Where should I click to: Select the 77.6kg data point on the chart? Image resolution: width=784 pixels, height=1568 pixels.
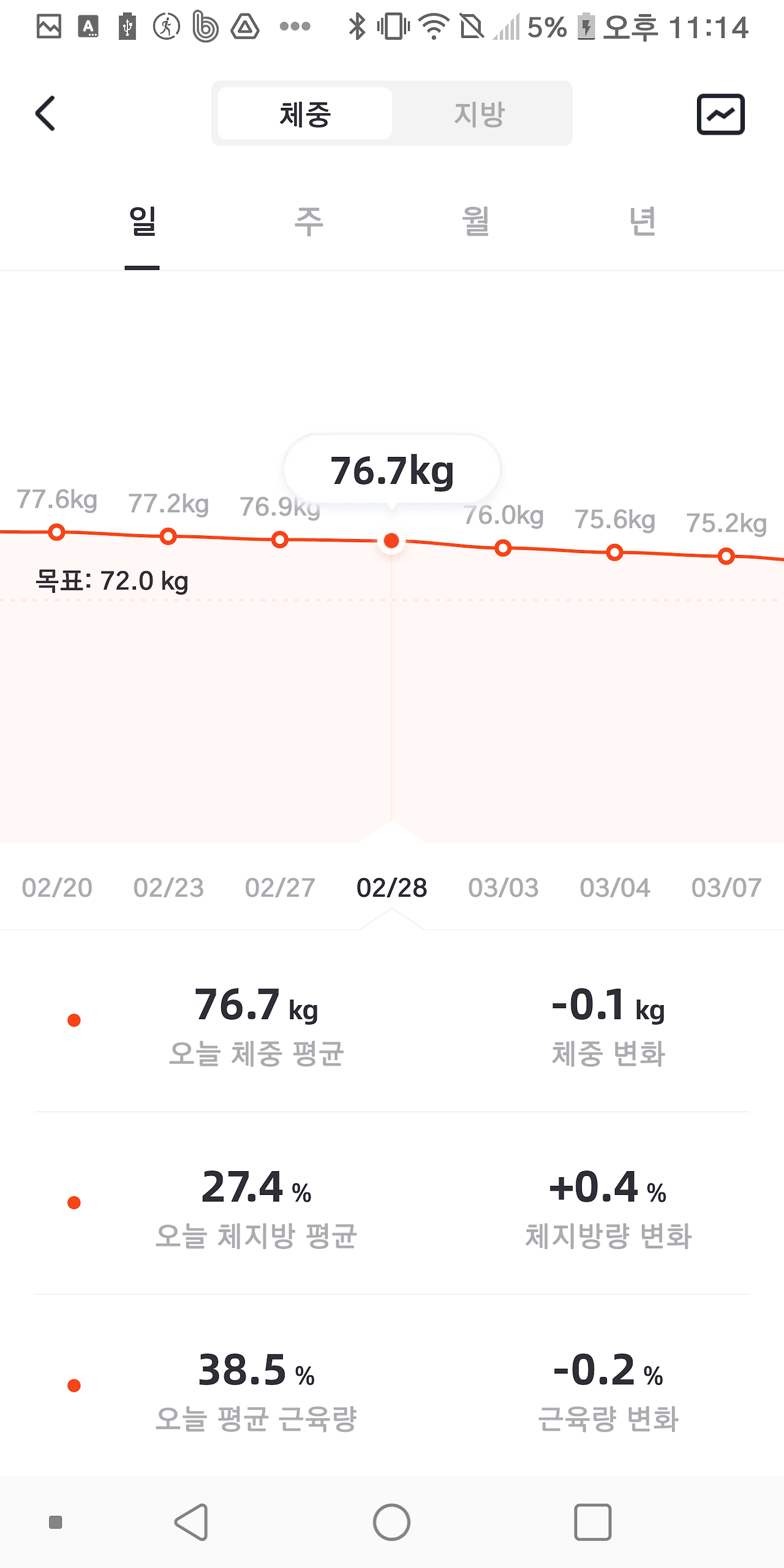point(56,532)
